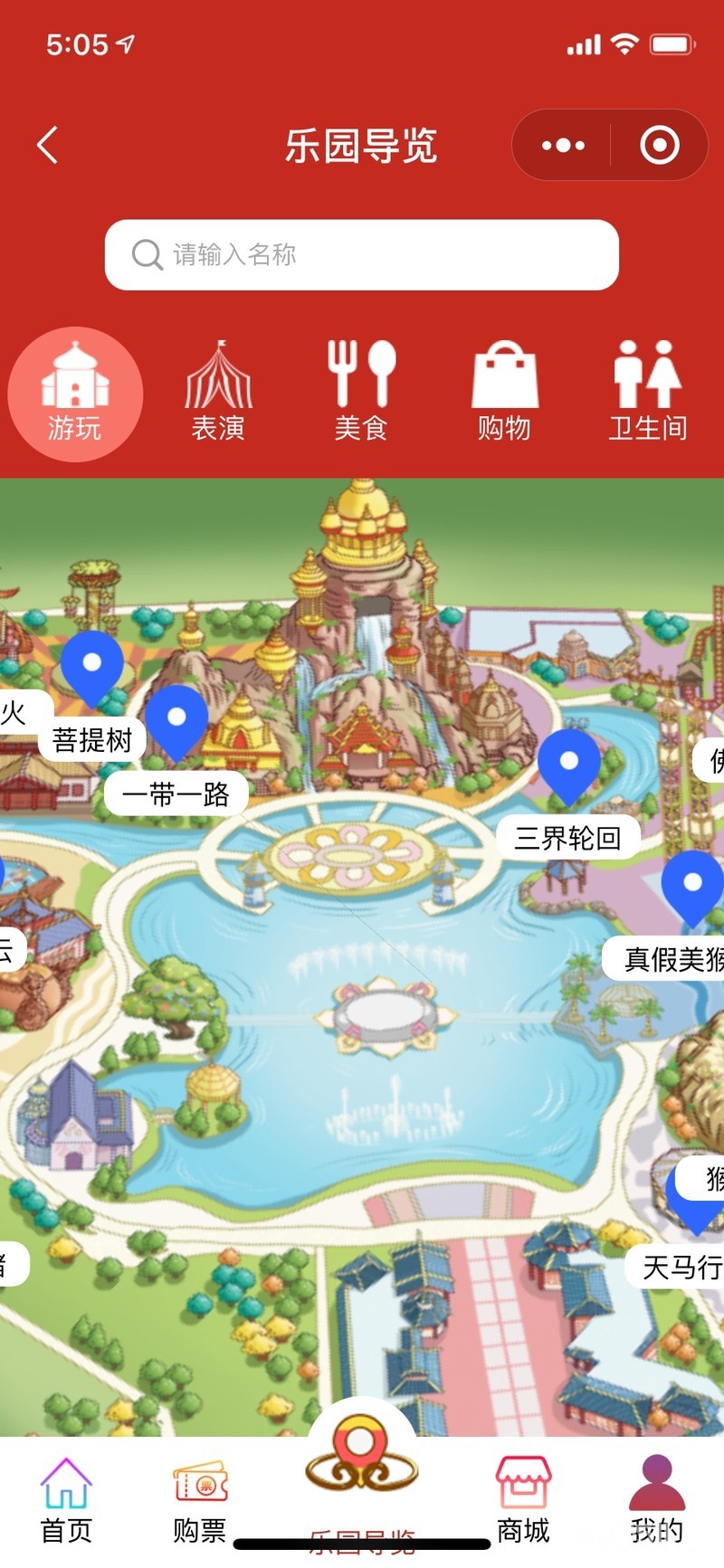
Task: Close the mini program via circle icon
Action: point(660,145)
